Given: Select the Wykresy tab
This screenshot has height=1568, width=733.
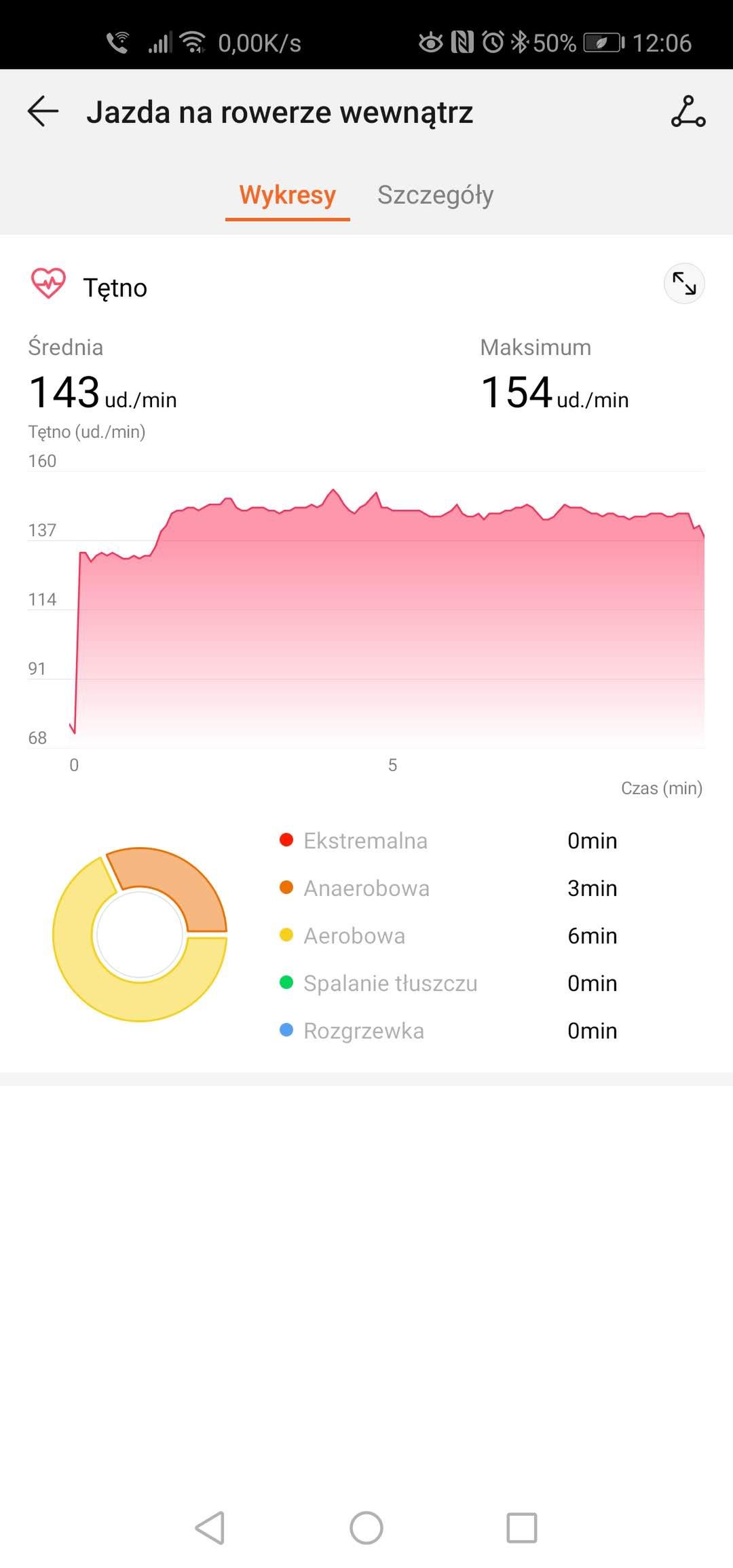Looking at the screenshot, I should [x=288, y=195].
